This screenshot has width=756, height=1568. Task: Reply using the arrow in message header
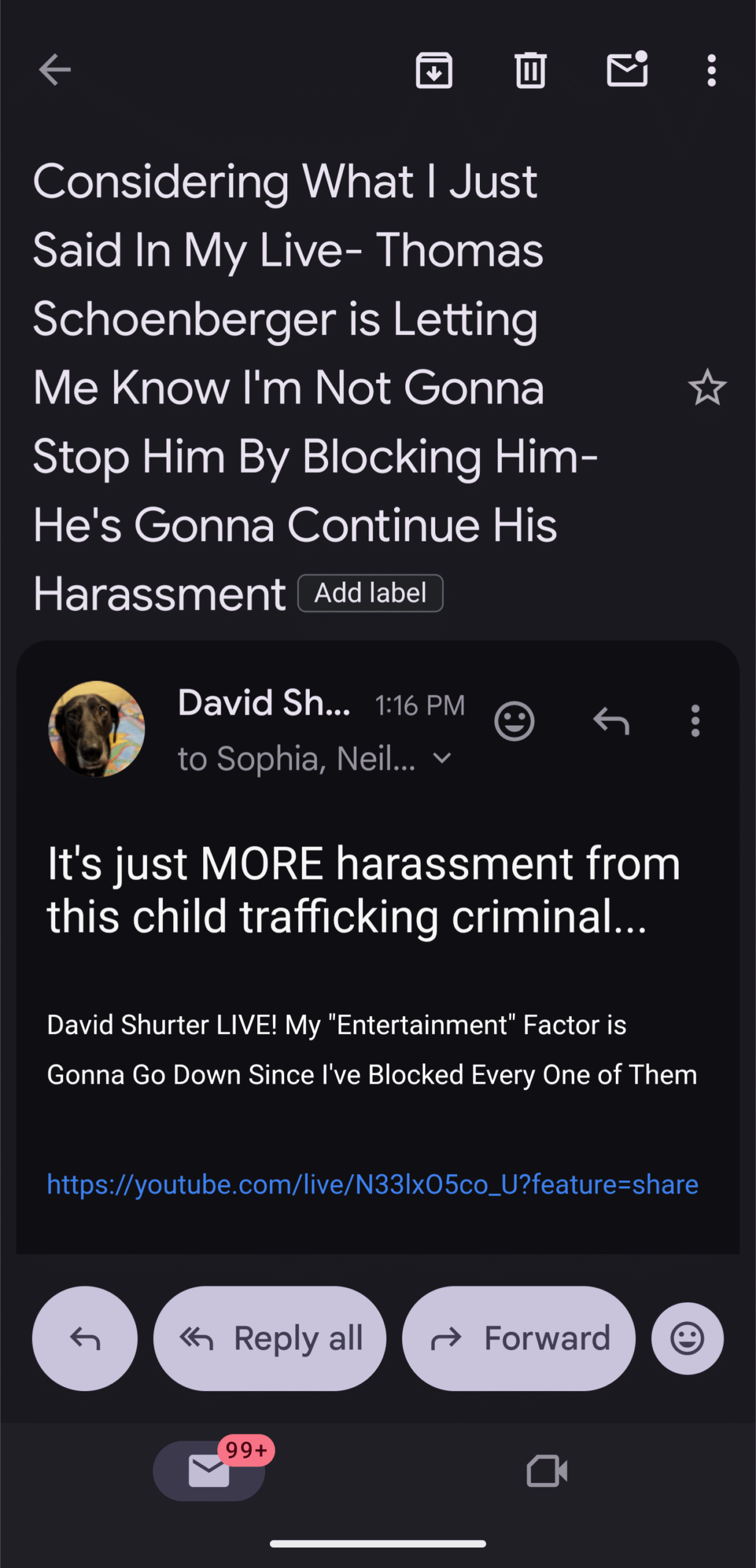coord(611,721)
